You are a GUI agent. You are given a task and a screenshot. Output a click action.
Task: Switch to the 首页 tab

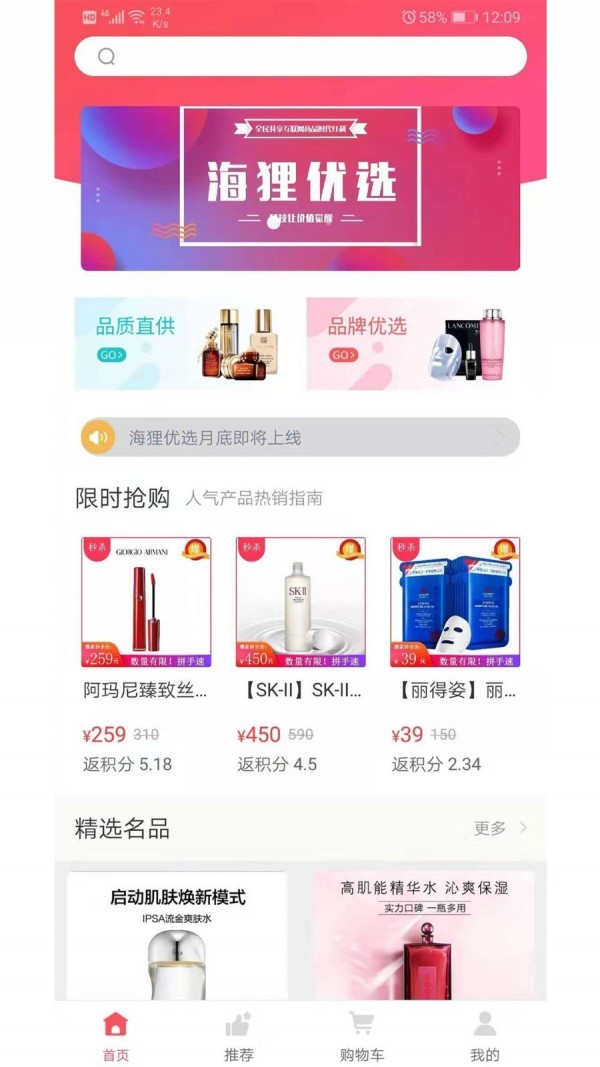click(116, 1036)
